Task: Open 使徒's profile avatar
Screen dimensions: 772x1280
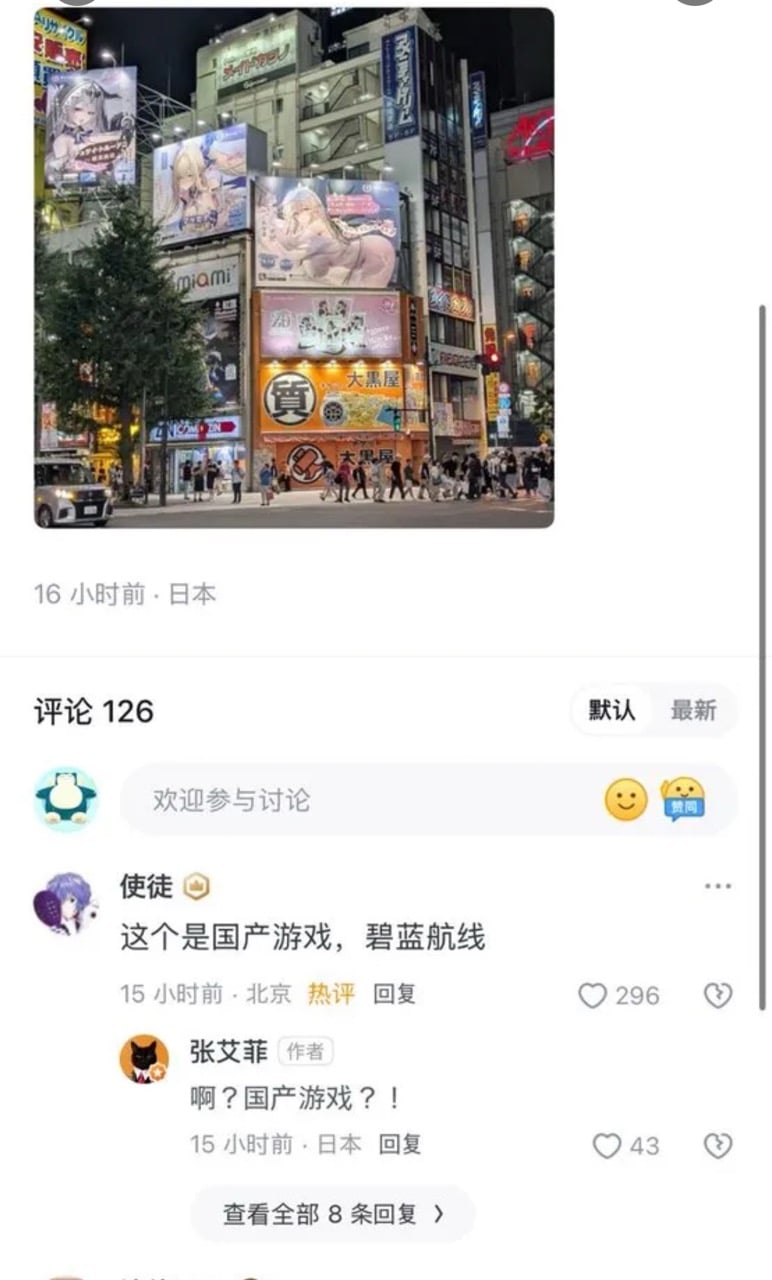Action: pos(66,902)
